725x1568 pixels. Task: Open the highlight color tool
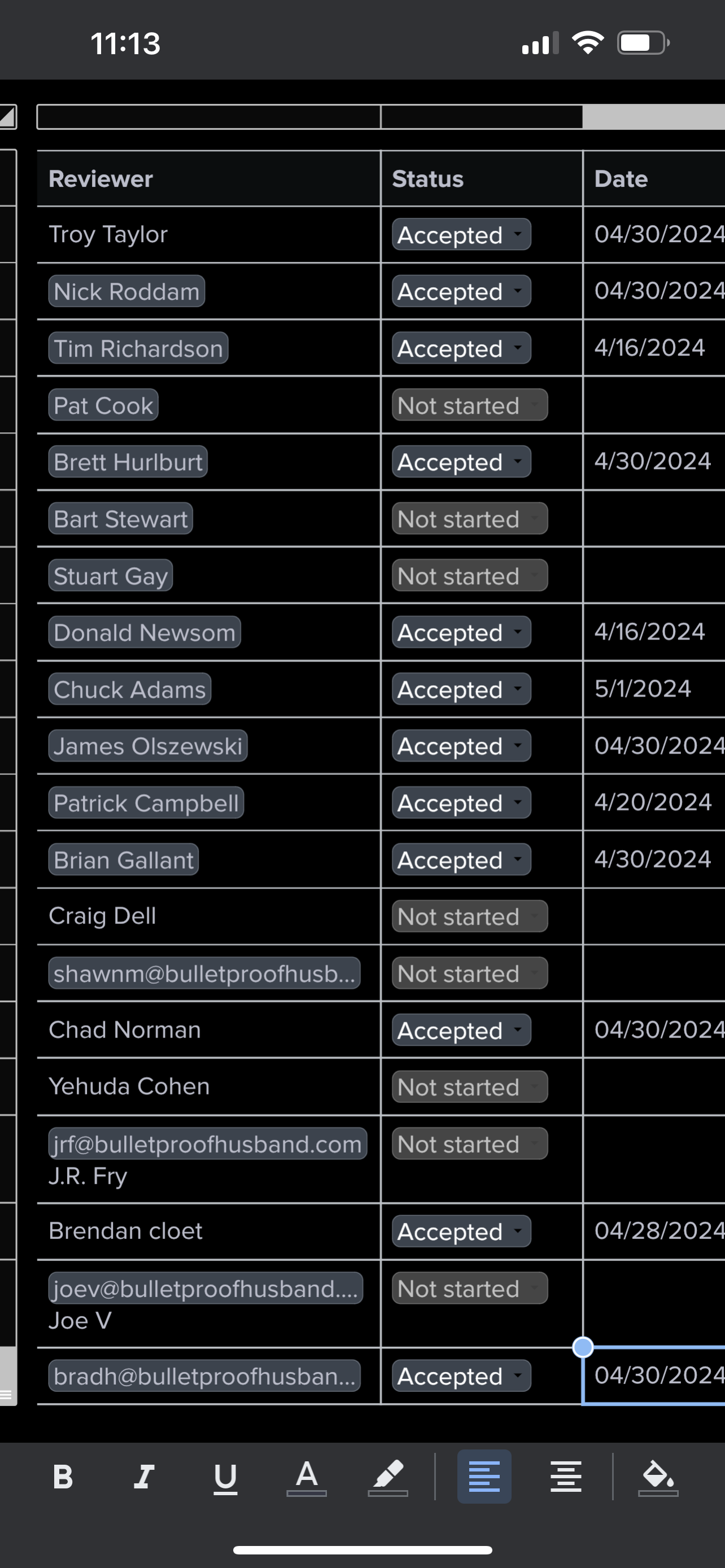pyautogui.click(x=388, y=1476)
